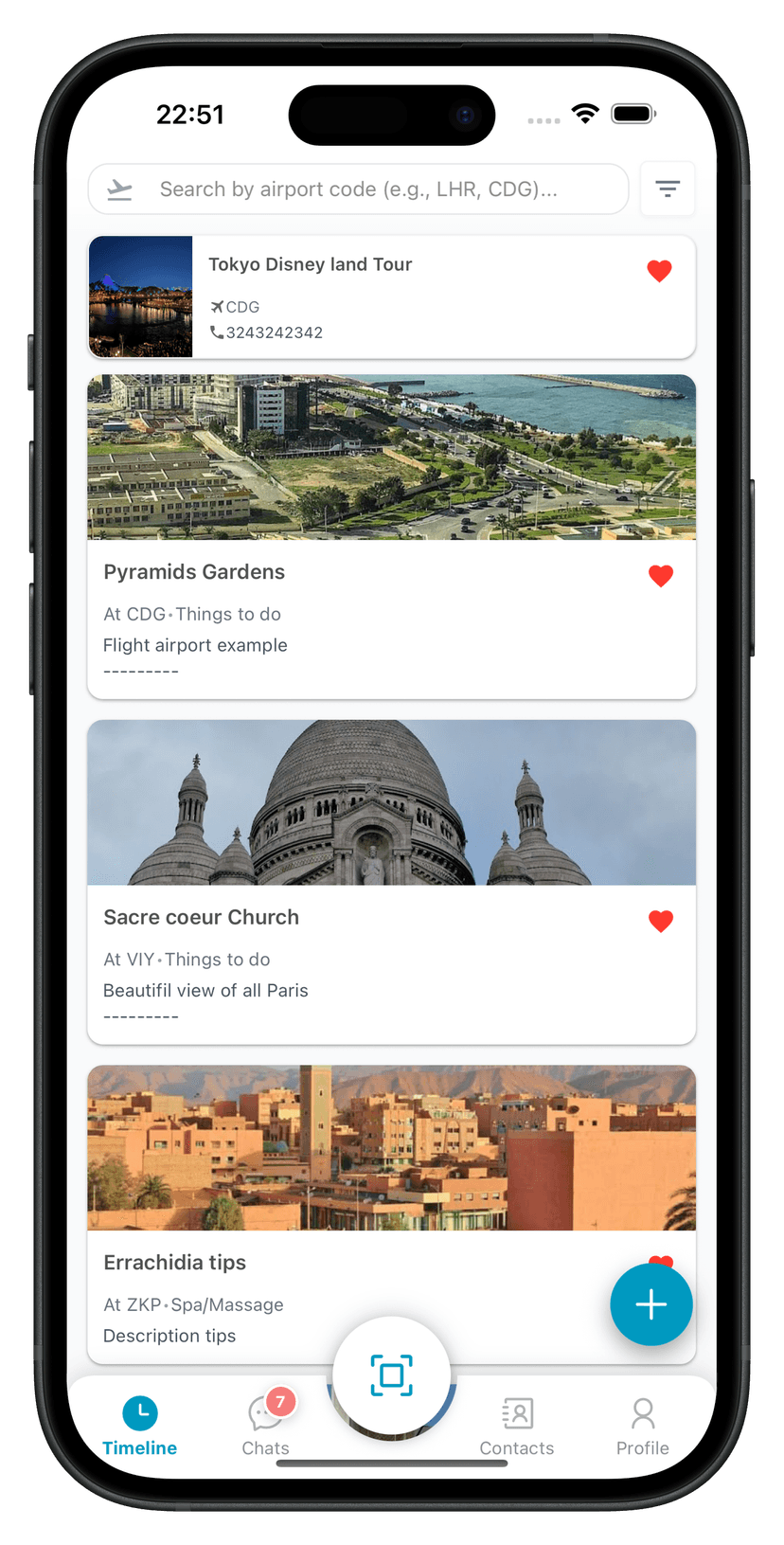The width and height of the screenshot is (784, 1545).
Task: Switch to the Chats tab
Action: click(x=266, y=1426)
